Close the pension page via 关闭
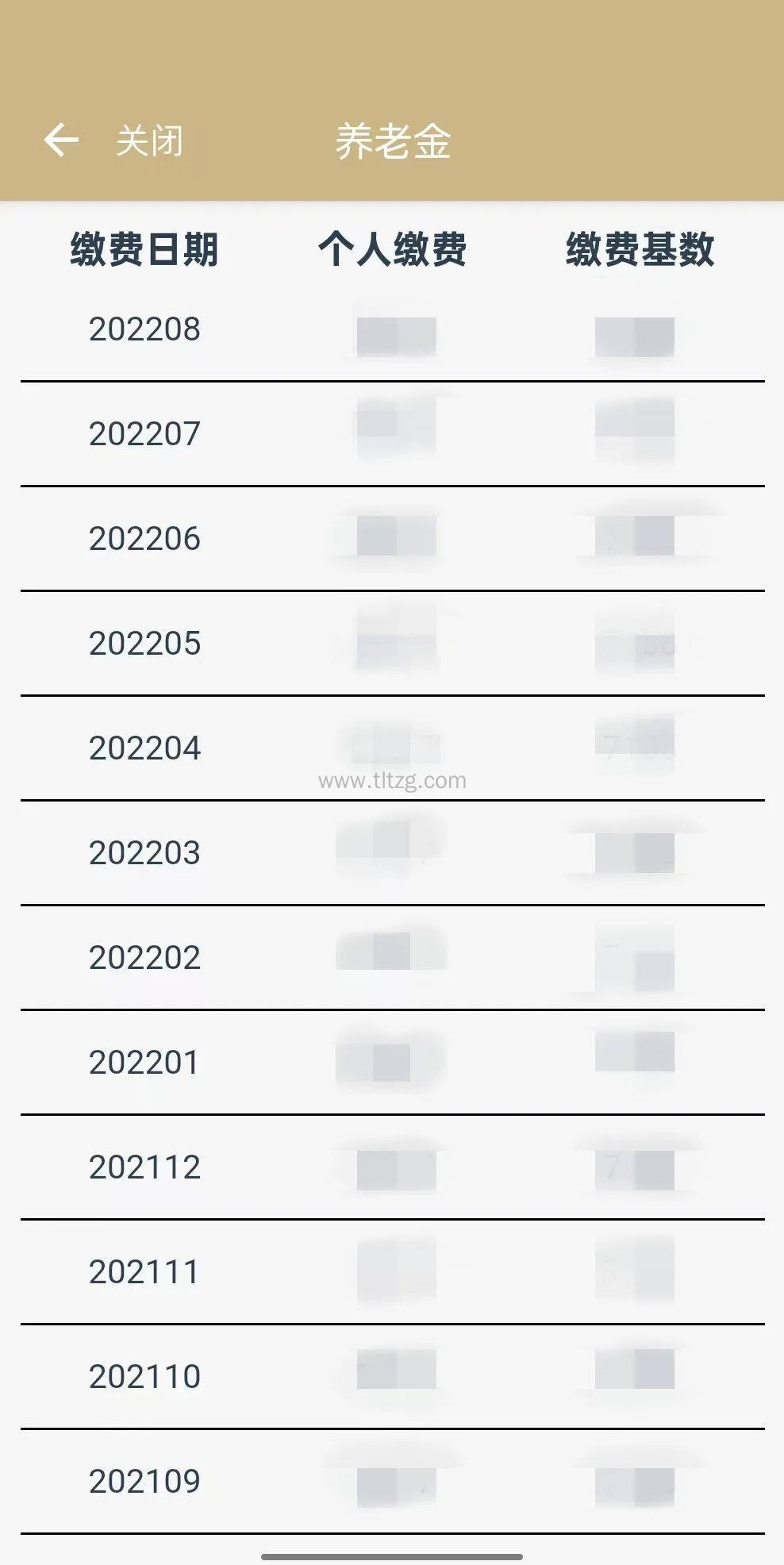This screenshot has width=784, height=1565. click(x=149, y=141)
